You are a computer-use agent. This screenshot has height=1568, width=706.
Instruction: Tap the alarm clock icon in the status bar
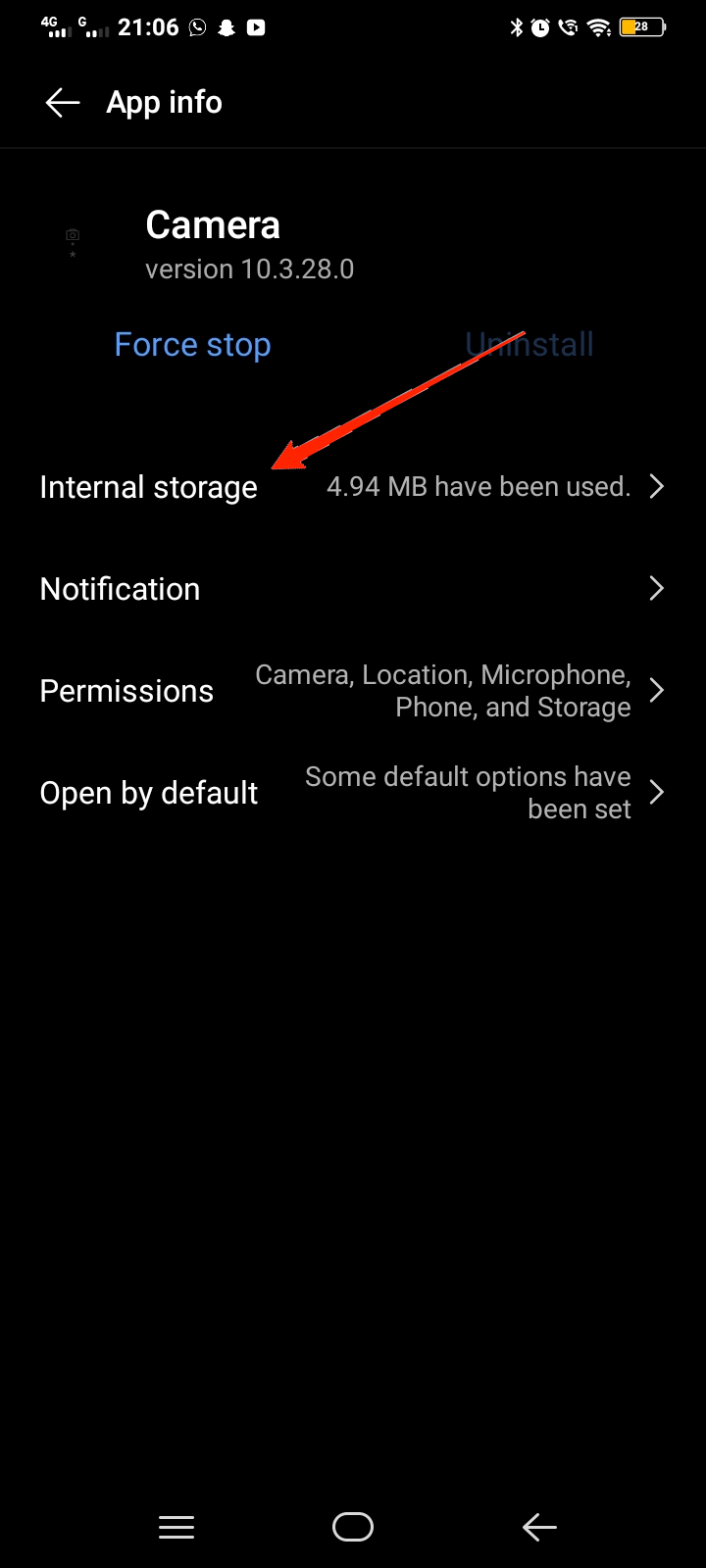coord(540,26)
